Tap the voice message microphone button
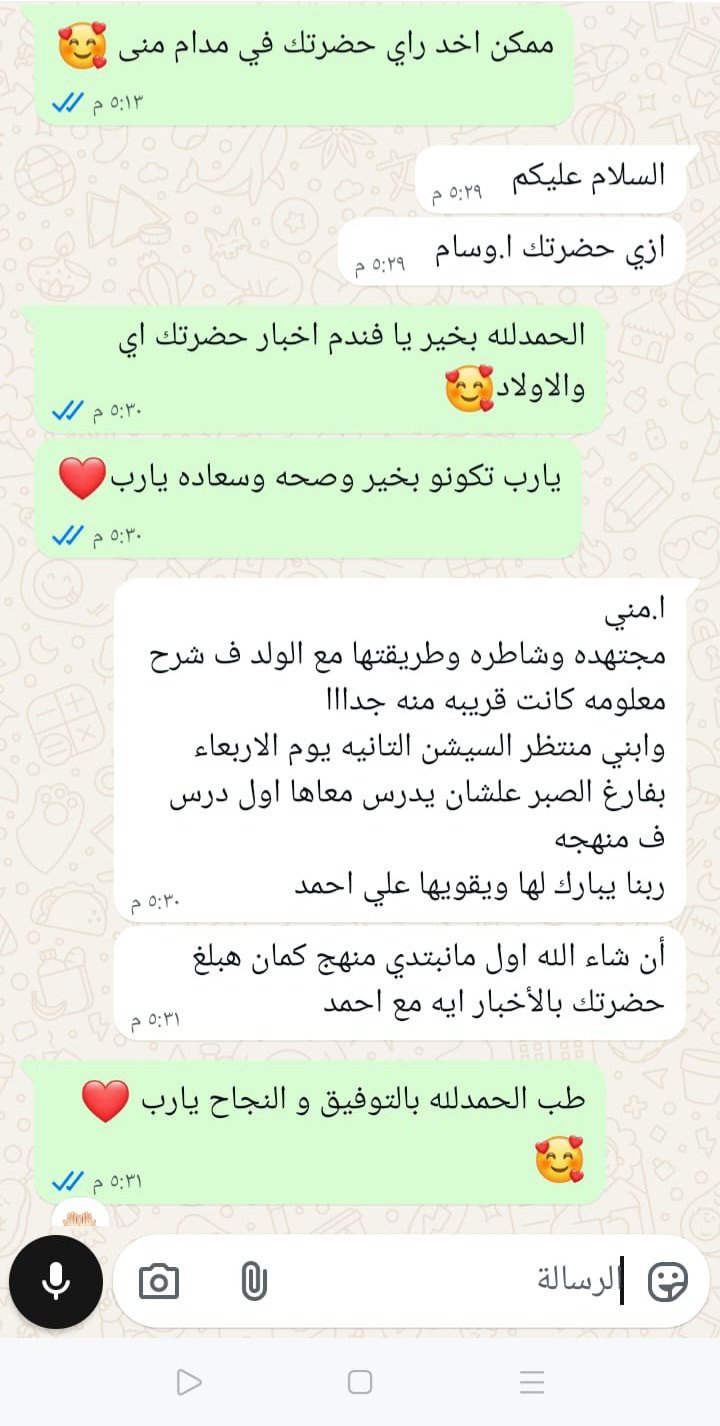The image size is (720, 1426). (56, 1281)
